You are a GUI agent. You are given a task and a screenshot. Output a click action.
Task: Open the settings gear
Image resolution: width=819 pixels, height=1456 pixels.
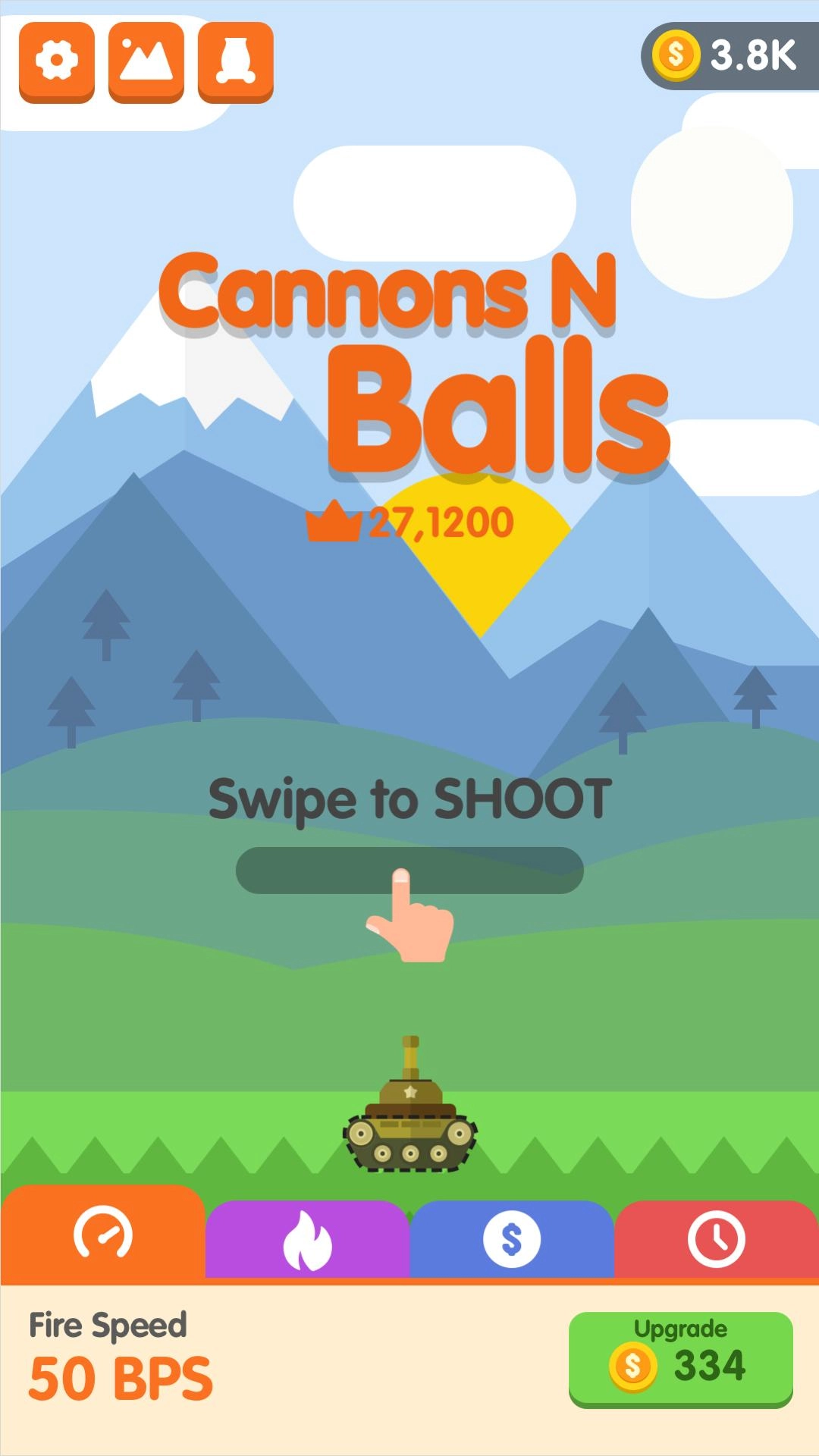click(57, 61)
